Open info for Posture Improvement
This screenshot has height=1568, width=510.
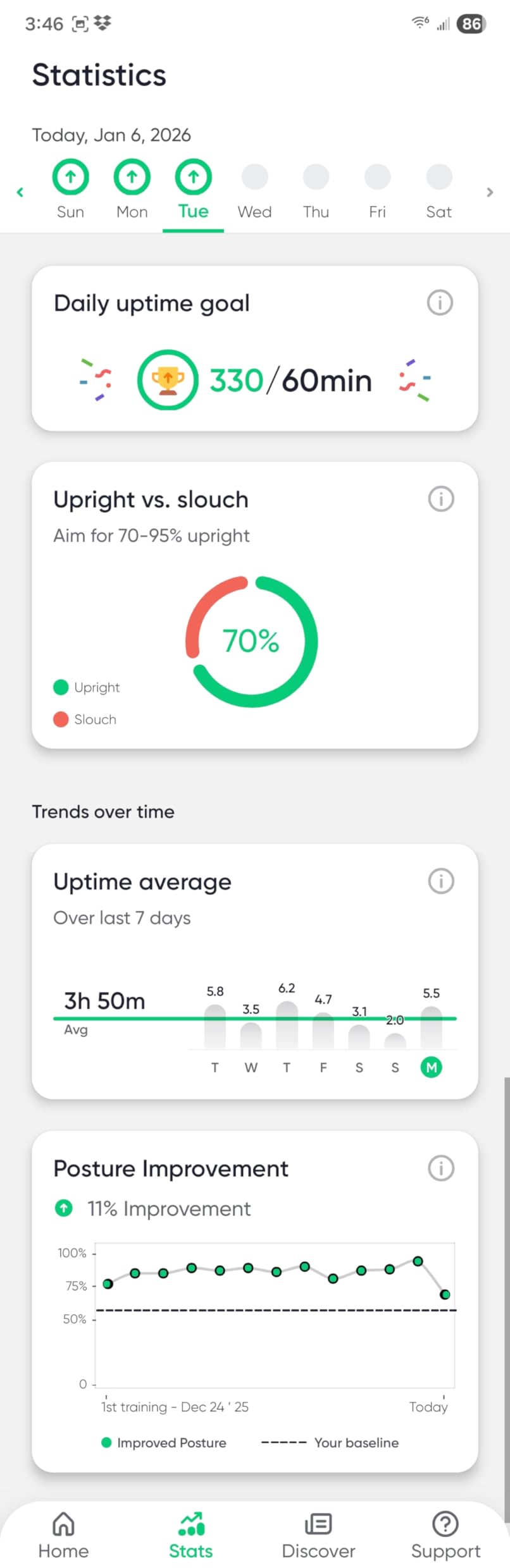[x=441, y=1168]
